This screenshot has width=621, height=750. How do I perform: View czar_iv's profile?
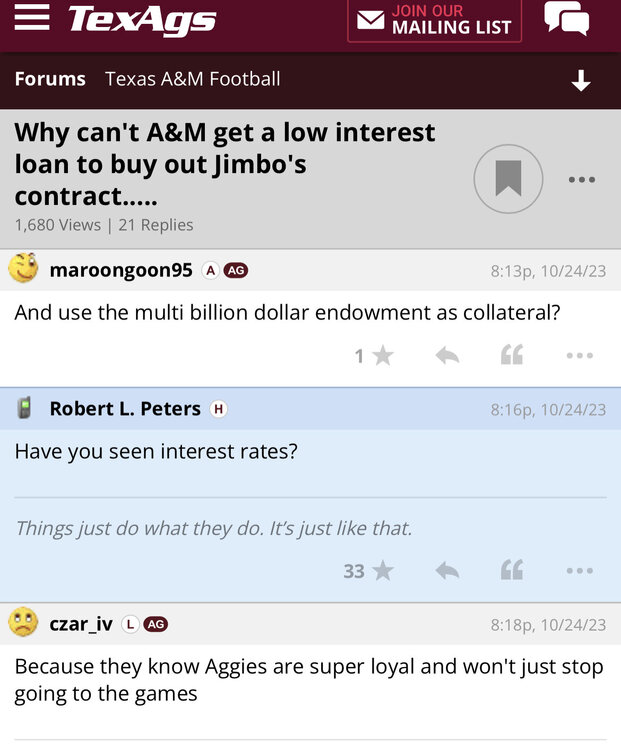coord(81,624)
